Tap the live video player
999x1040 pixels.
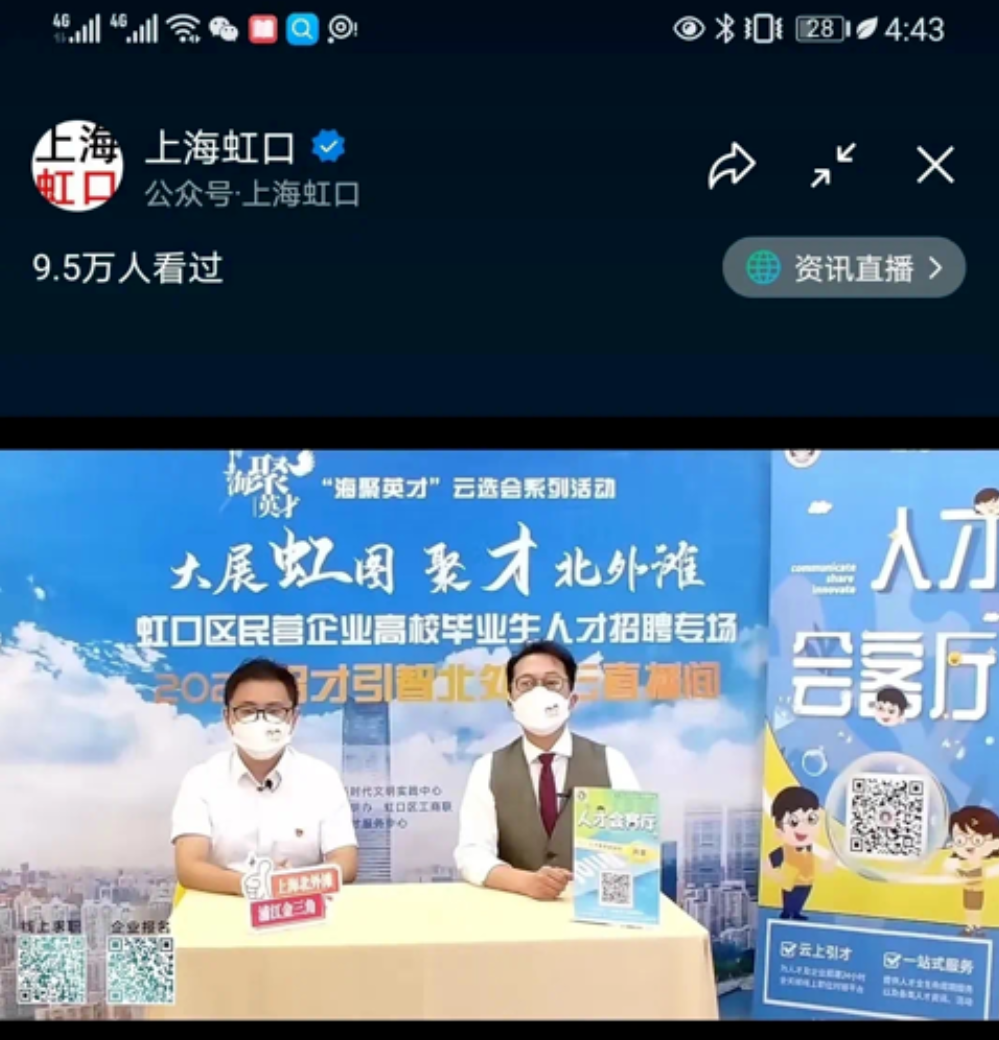[x=499, y=735]
